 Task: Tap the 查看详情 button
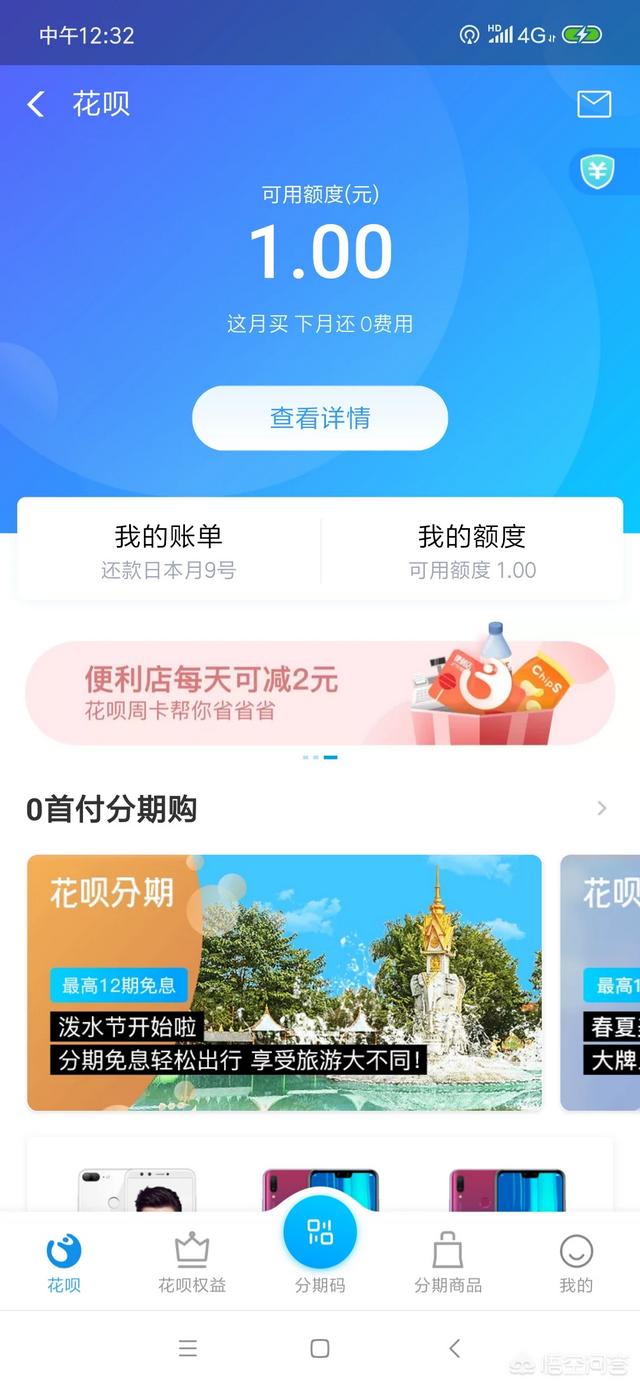pos(320,418)
